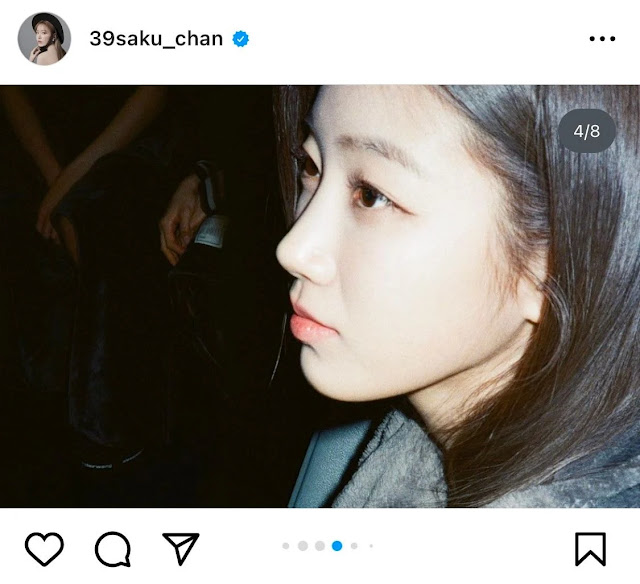Like this post with the heart icon

tap(44, 548)
